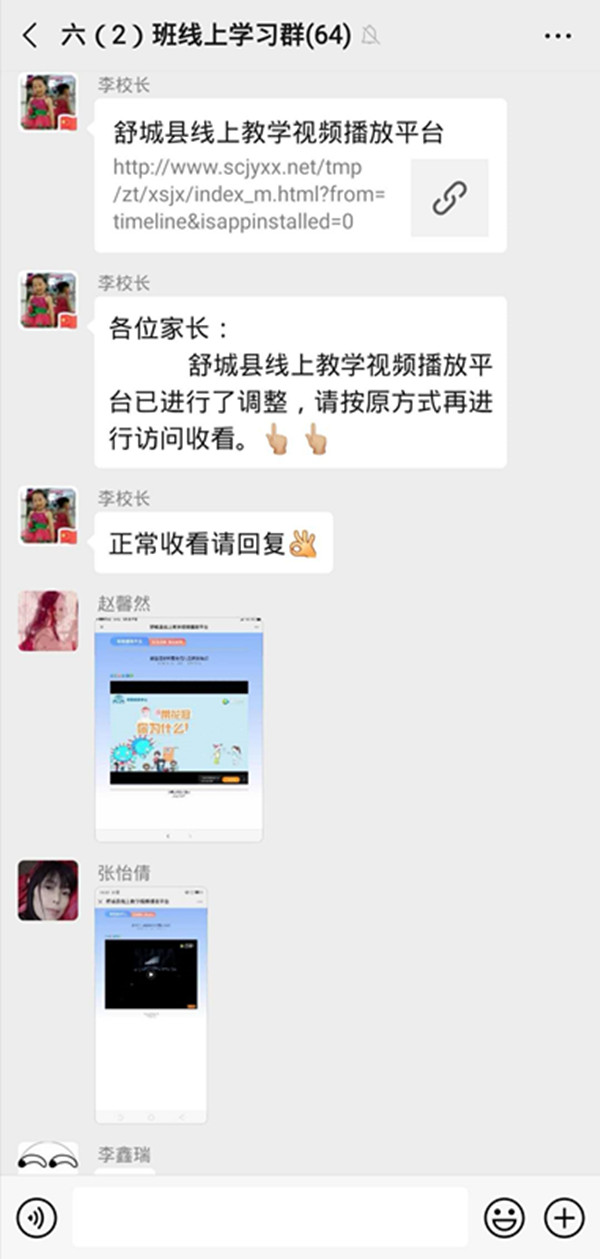Image resolution: width=600 pixels, height=1259 pixels.
Task: Go back from the group chat
Action: click(x=30, y=36)
